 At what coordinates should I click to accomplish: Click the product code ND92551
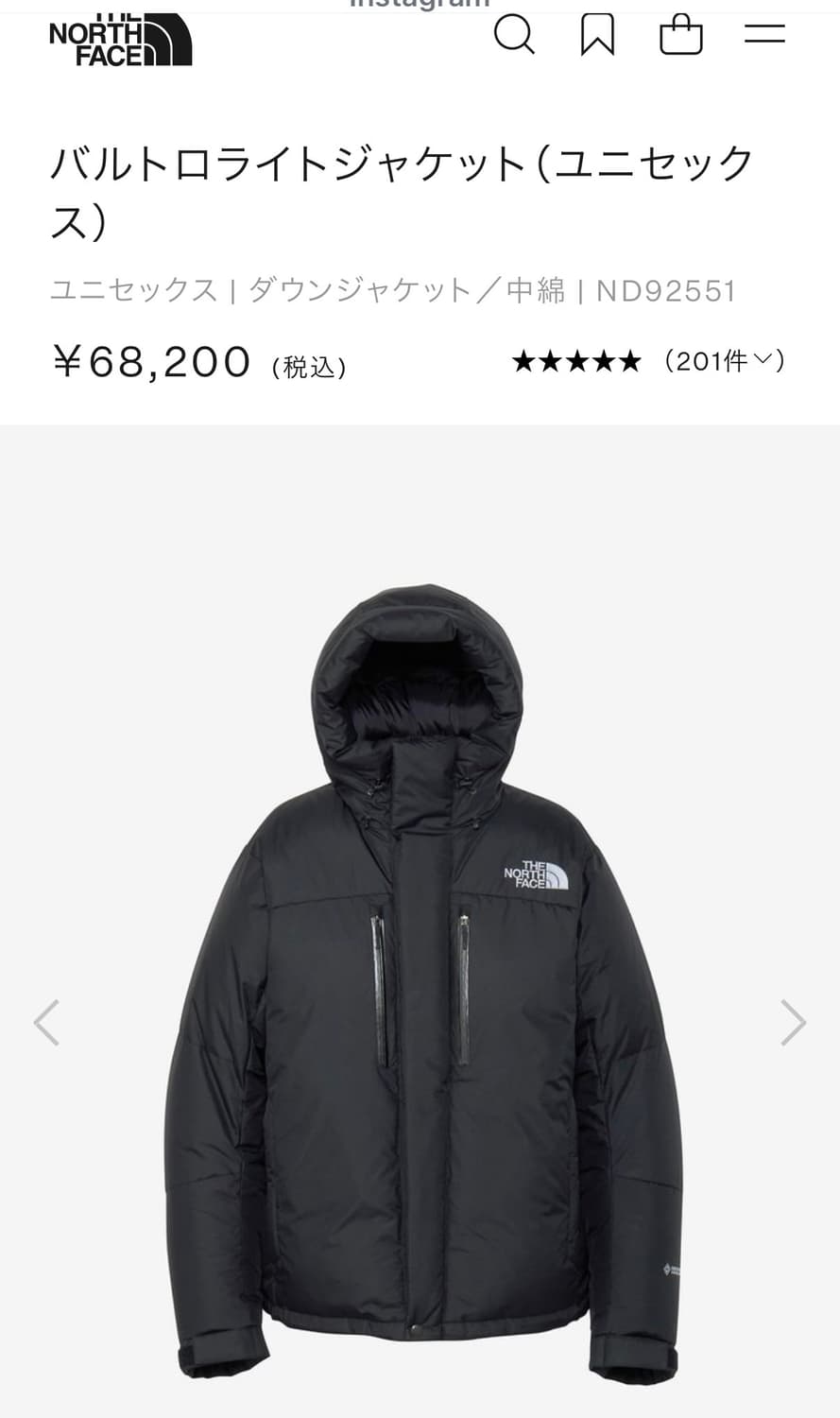668,291
